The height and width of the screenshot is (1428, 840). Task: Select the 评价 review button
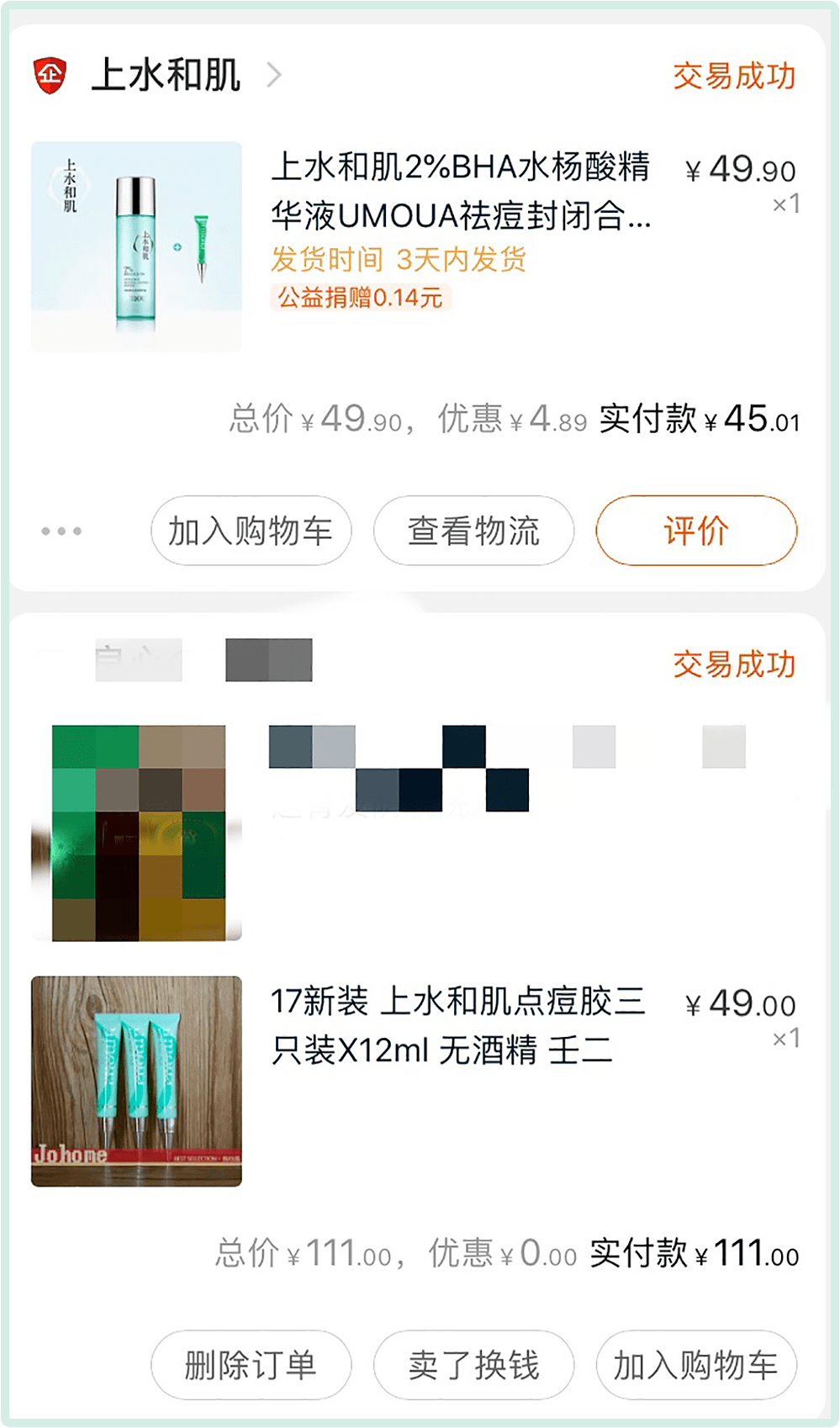[696, 530]
